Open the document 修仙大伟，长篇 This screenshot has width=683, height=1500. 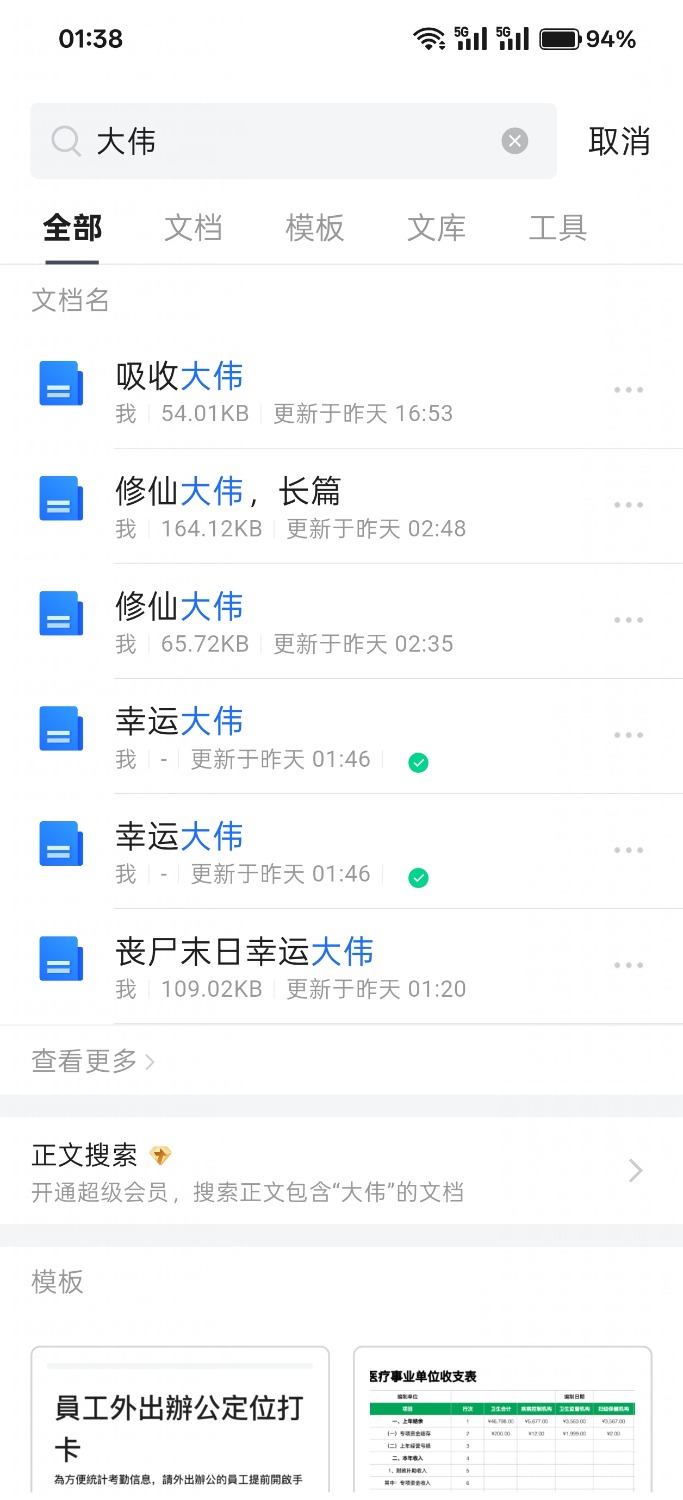[x=341, y=506]
